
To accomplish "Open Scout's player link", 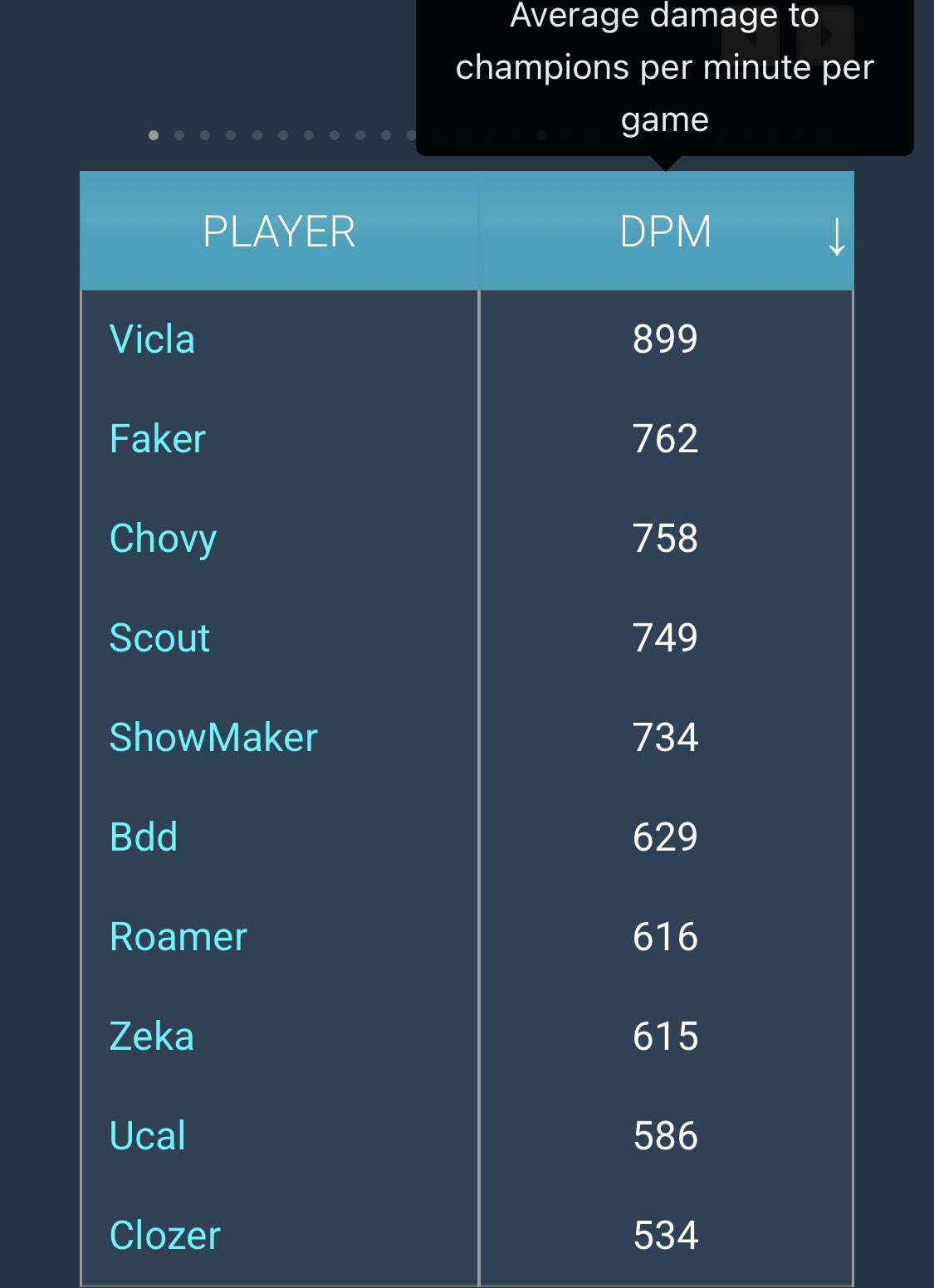I will [159, 638].
